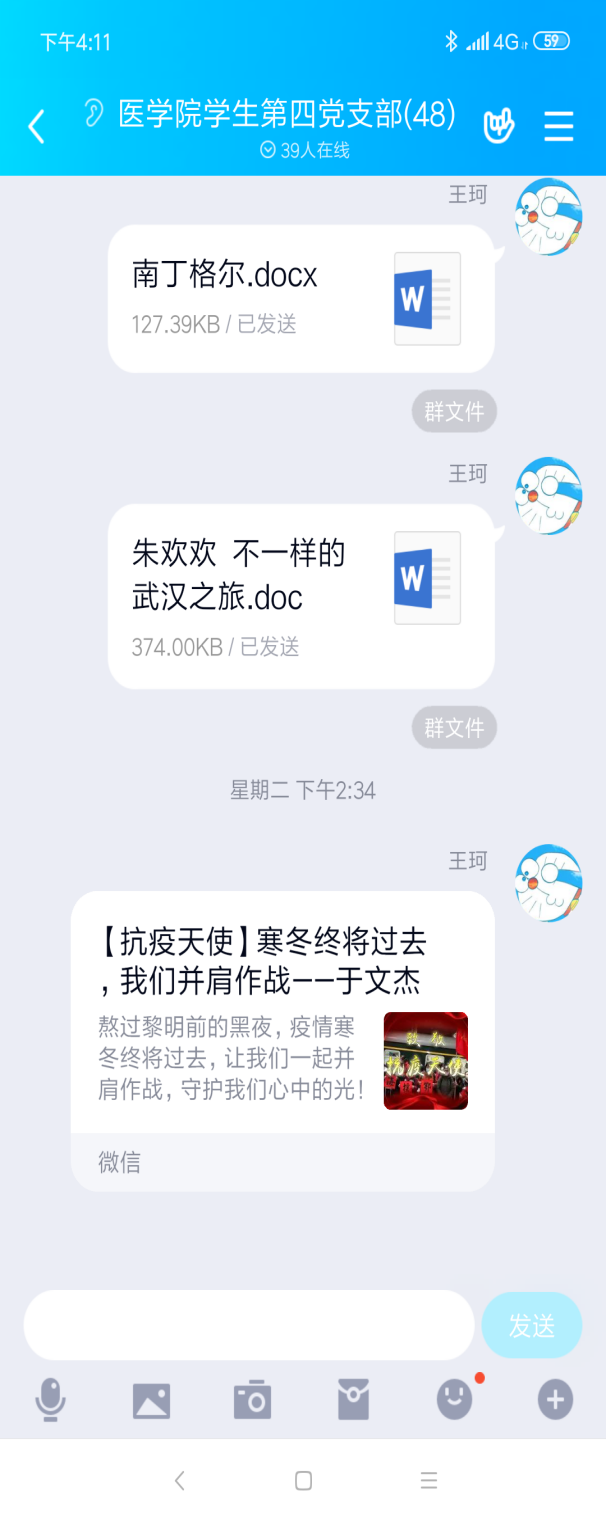
Task: Open the rock-hand gesture icon in header
Action: click(498, 126)
